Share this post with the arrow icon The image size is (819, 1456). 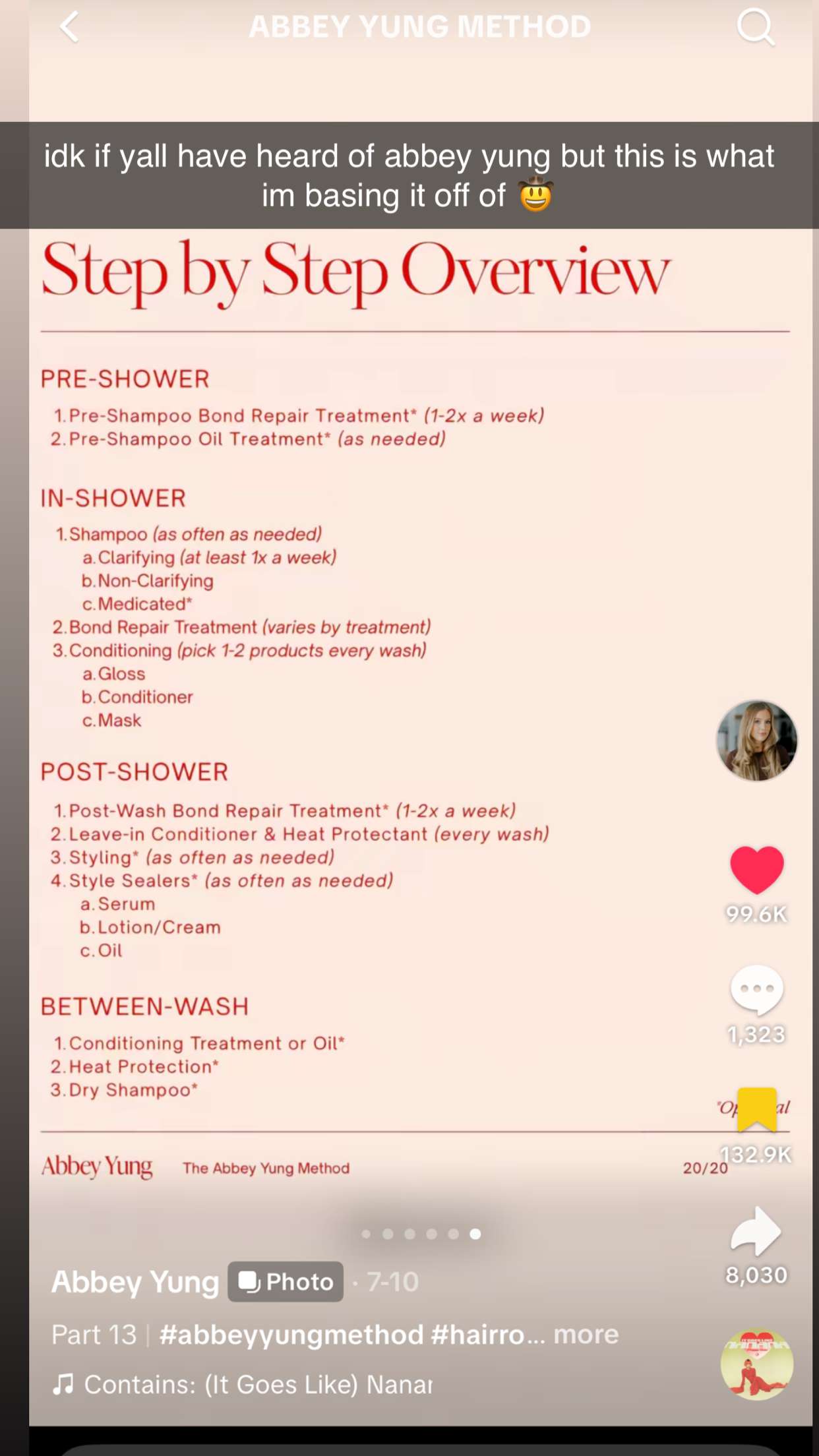point(756,1231)
